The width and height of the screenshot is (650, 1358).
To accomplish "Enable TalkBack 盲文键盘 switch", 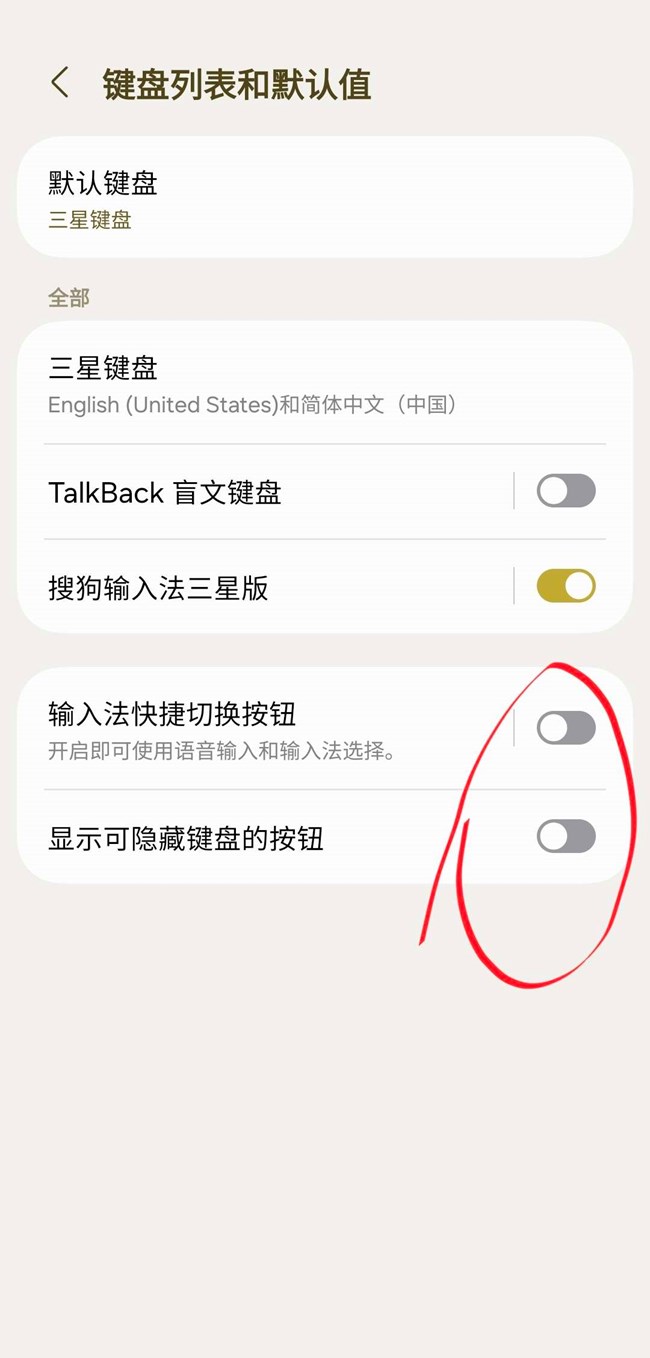I will pyautogui.click(x=566, y=491).
